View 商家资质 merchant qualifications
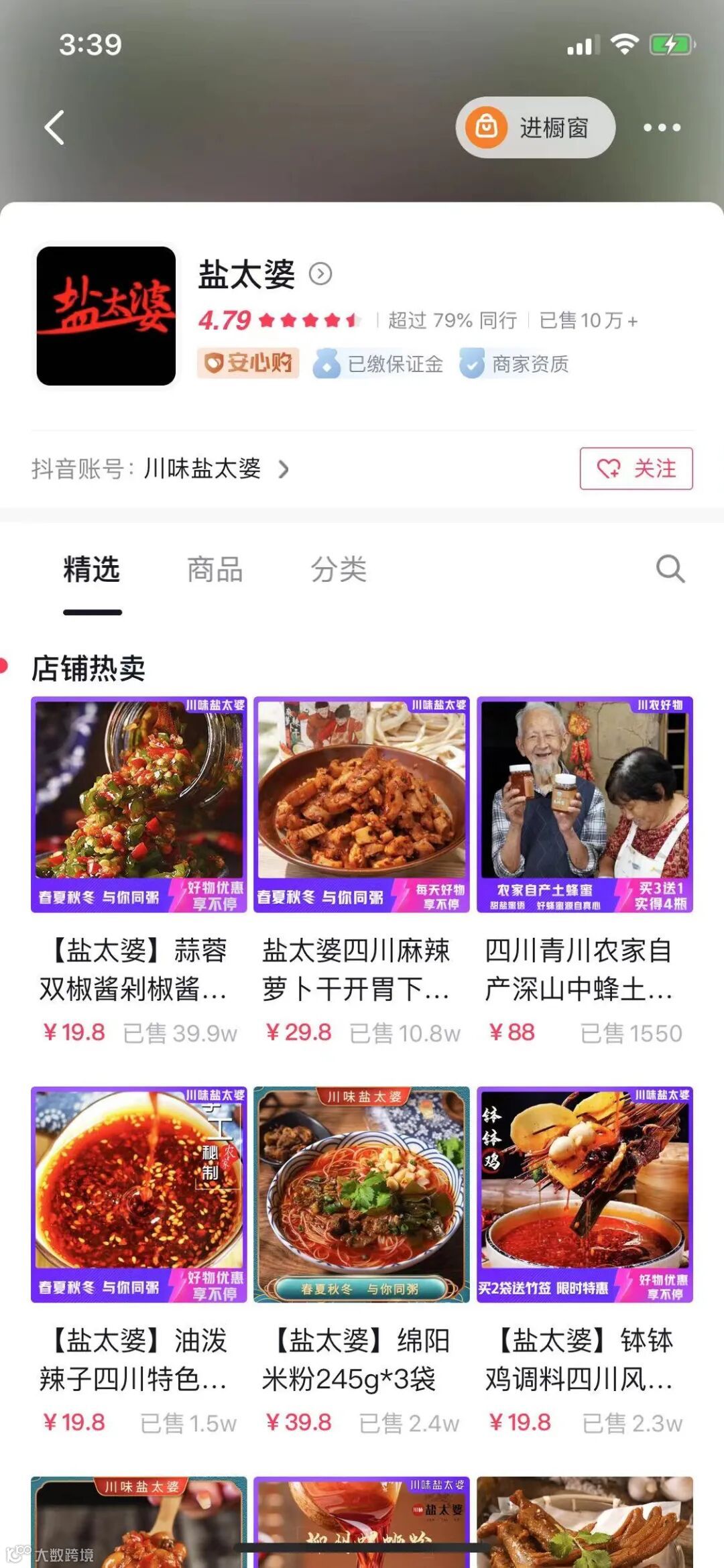This screenshot has height=1568, width=724. click(x=515, y=364)
